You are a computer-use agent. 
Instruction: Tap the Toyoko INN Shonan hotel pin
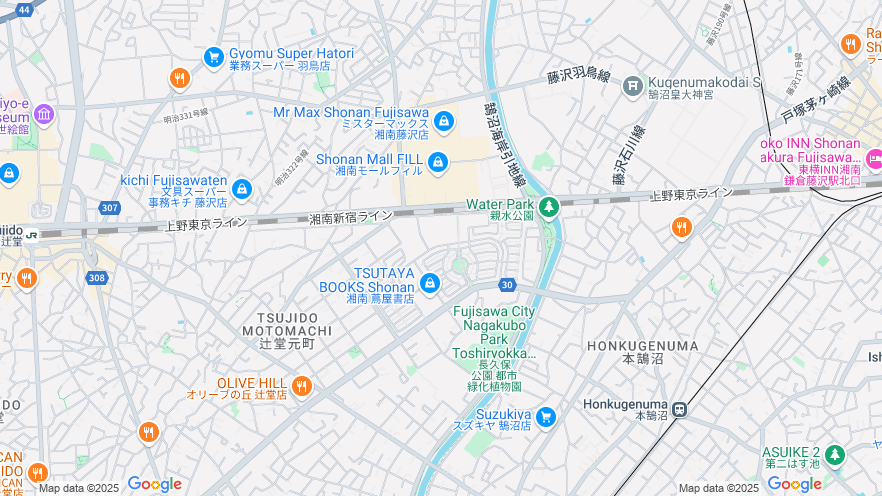click(x=874, y=157)
